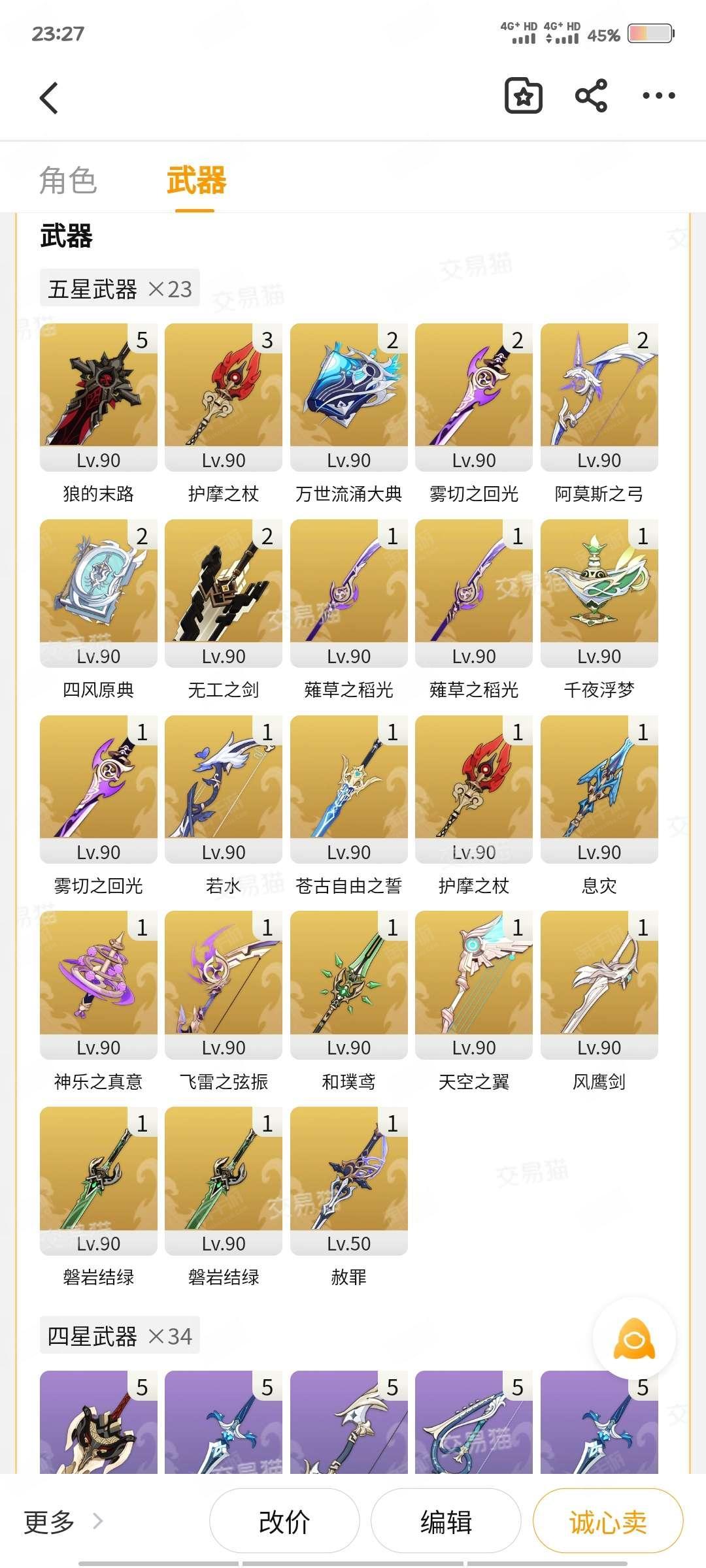Viewport: 706px width, 1568px height.
Task: Tap the 改价 button
Action: [284, 1521]
